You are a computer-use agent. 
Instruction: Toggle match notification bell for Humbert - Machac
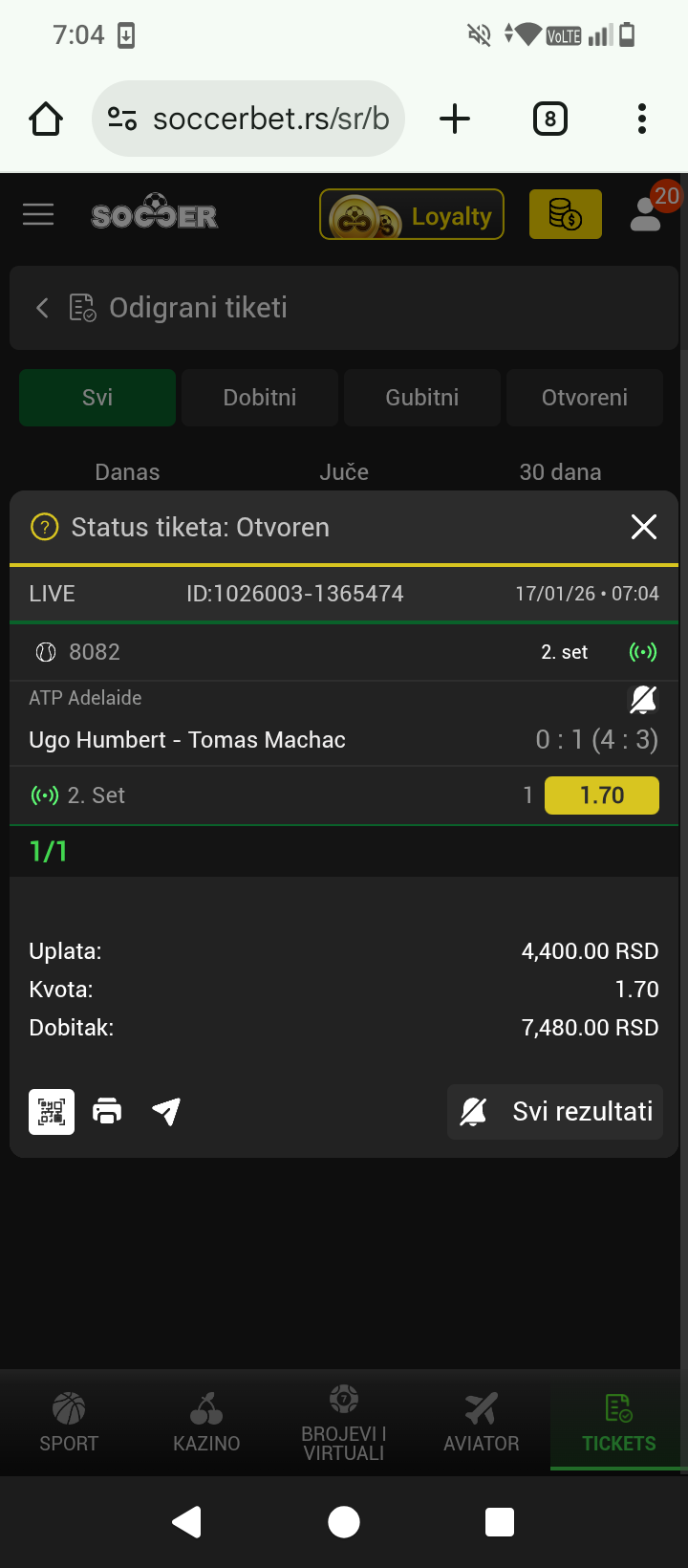point(643,700)
